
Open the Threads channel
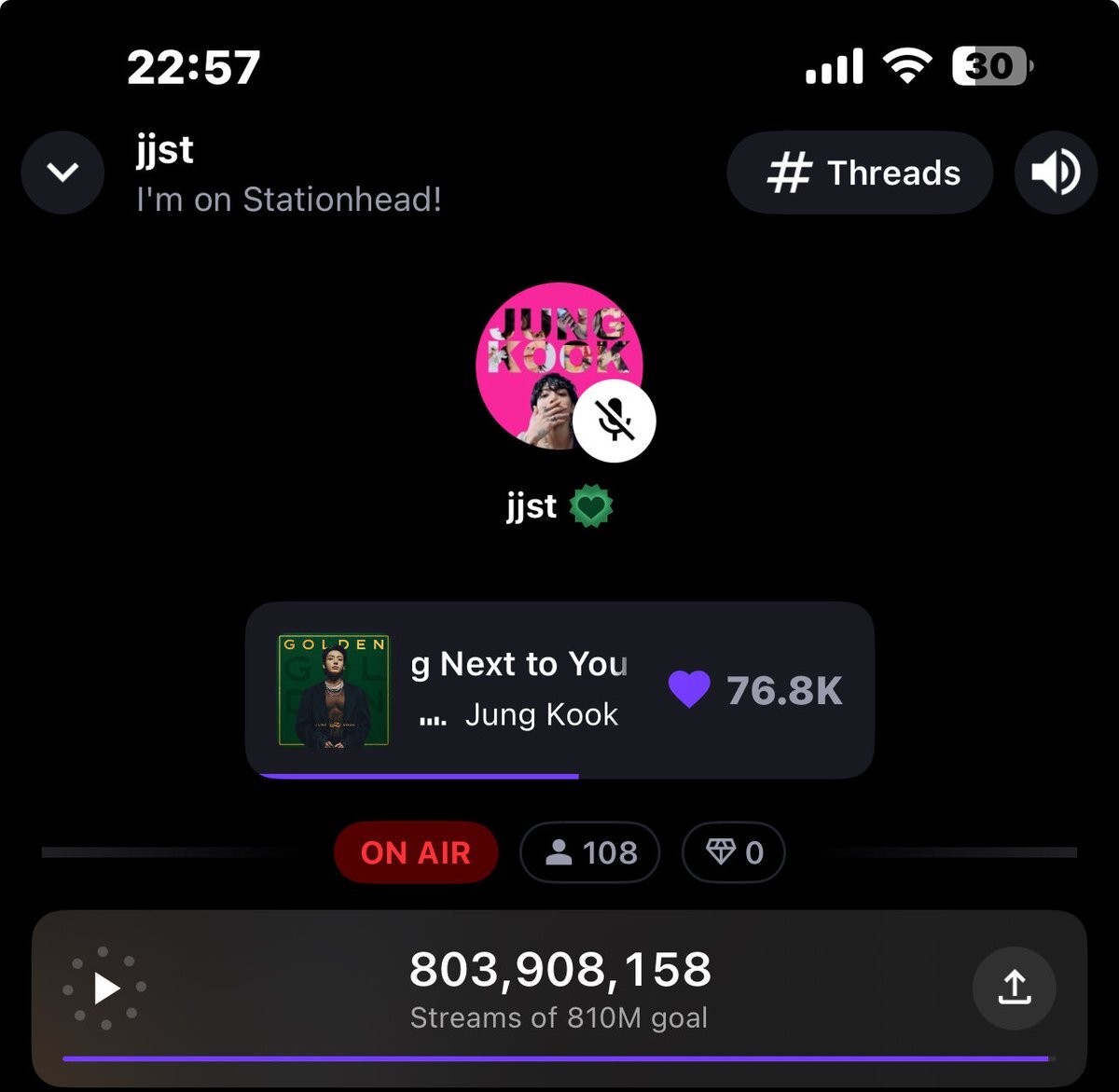(860, 173)
